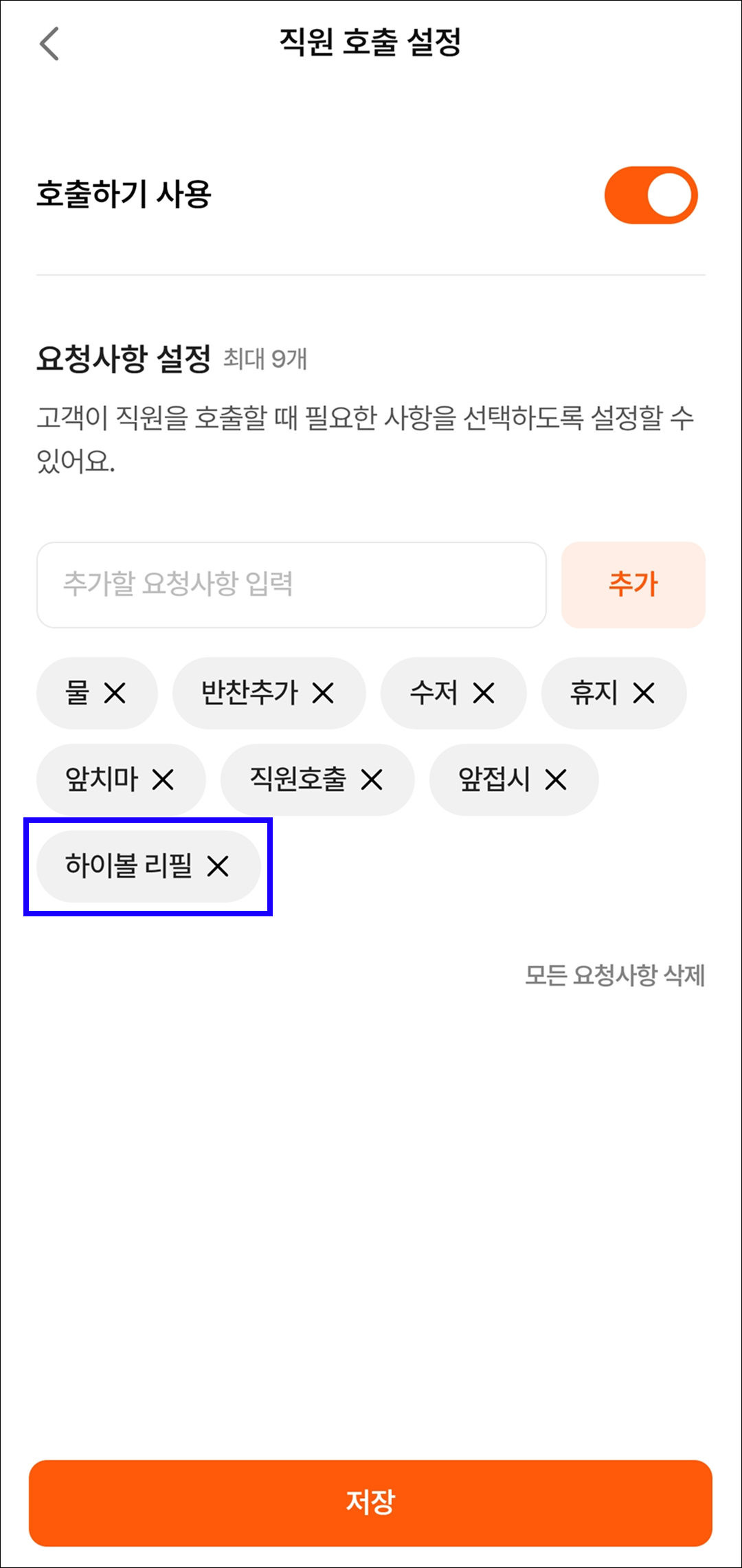The image size is (742, 1568).
Task: Delete the 반찬추가 chip
Action: click(323, 693)
